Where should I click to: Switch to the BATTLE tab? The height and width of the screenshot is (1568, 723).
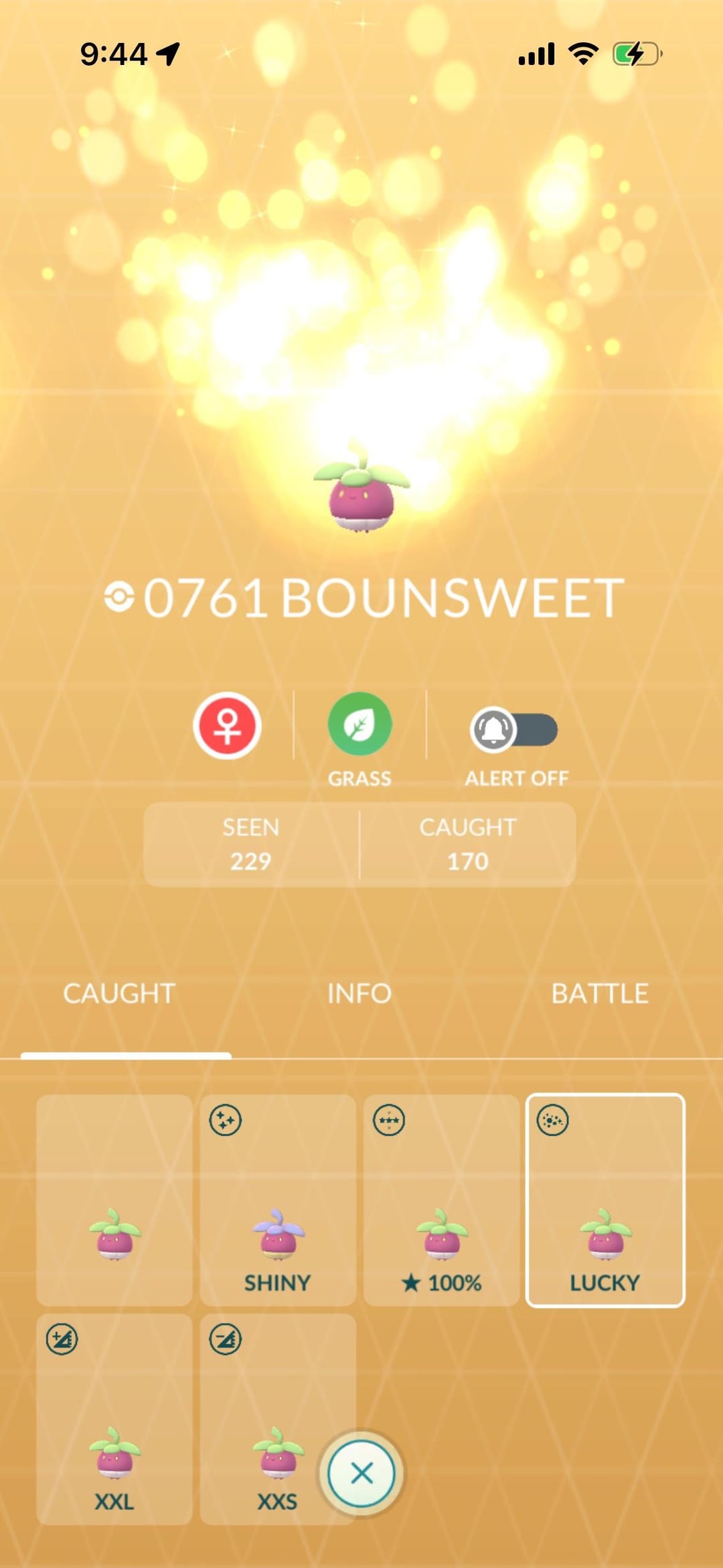600,993
